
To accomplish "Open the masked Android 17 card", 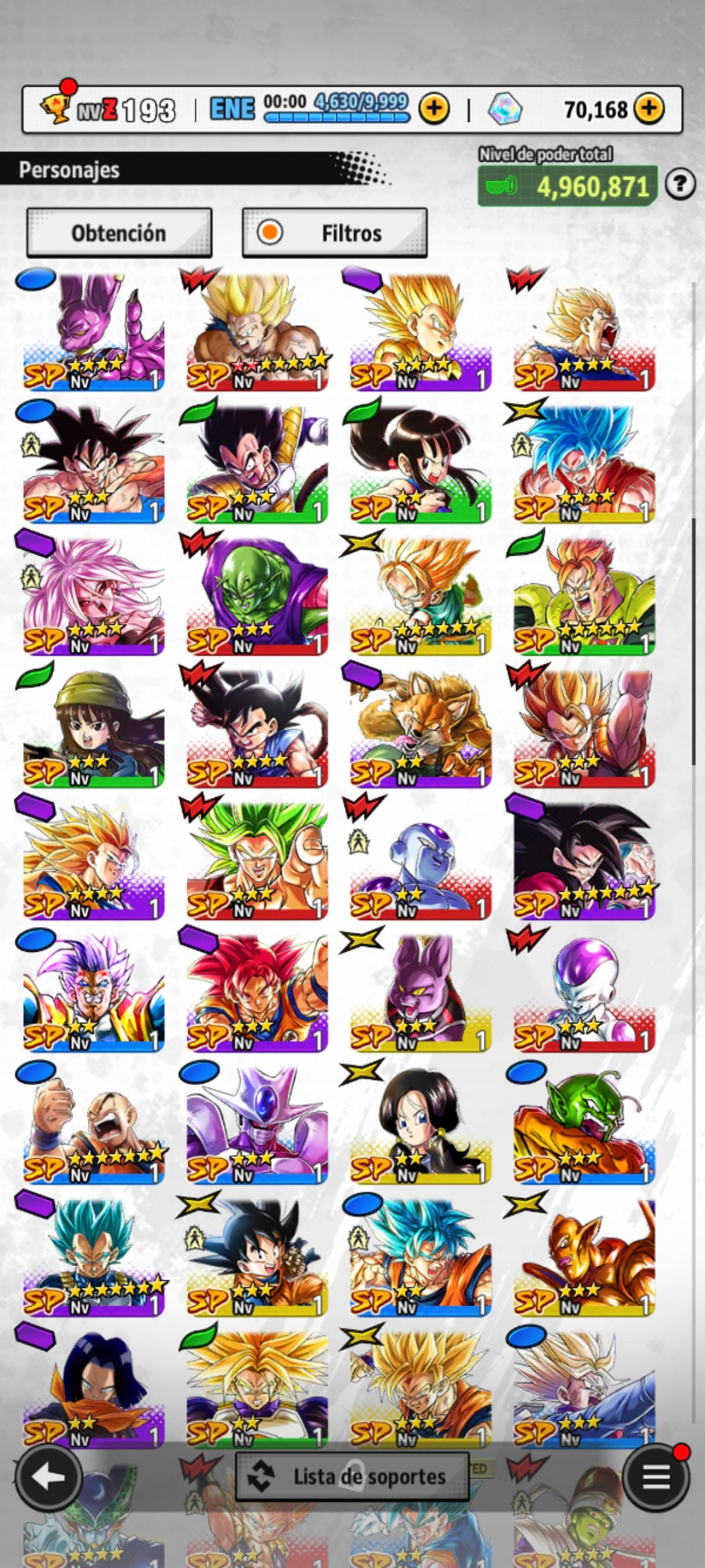I will pos(94,1388).
